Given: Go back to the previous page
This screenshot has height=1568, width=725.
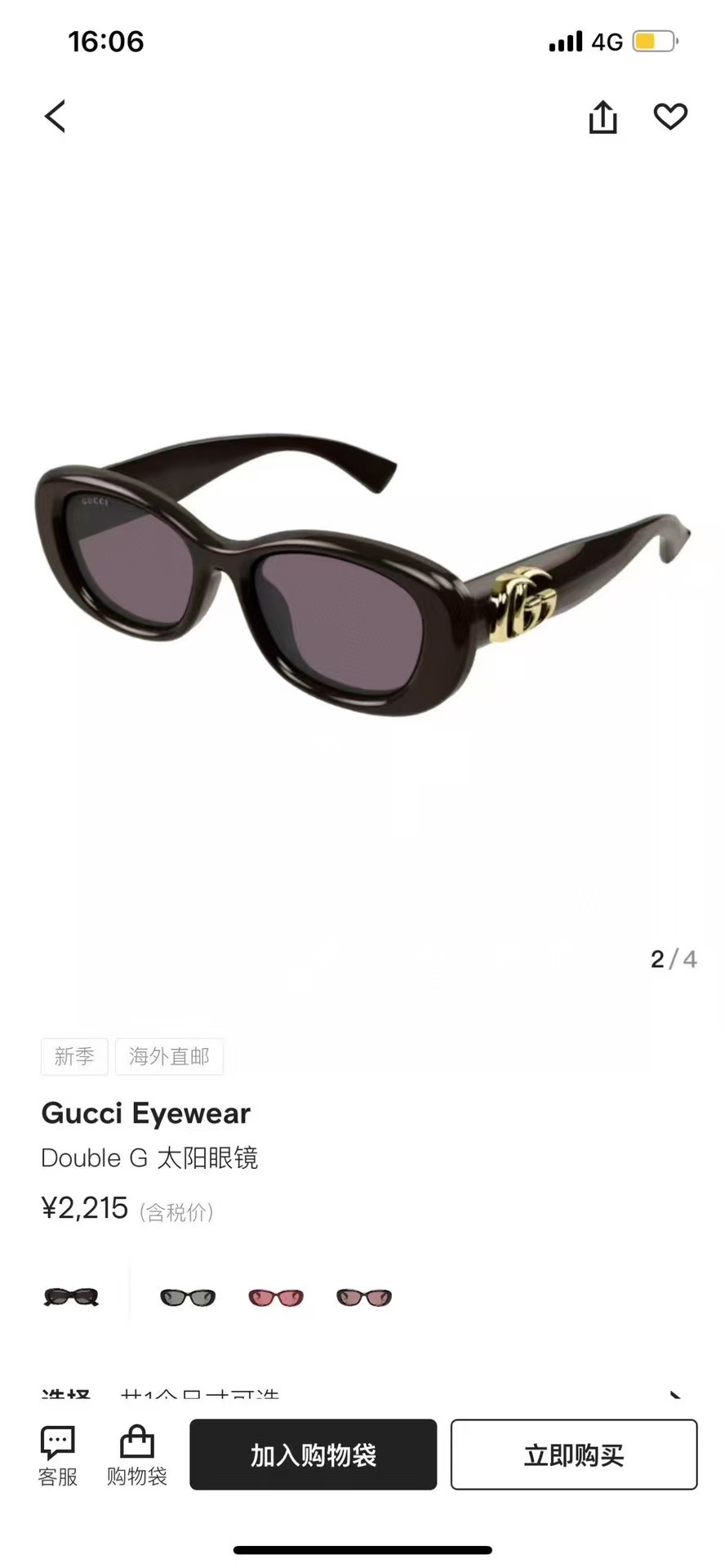Looking at the screenshot, I should click(55, 117).
